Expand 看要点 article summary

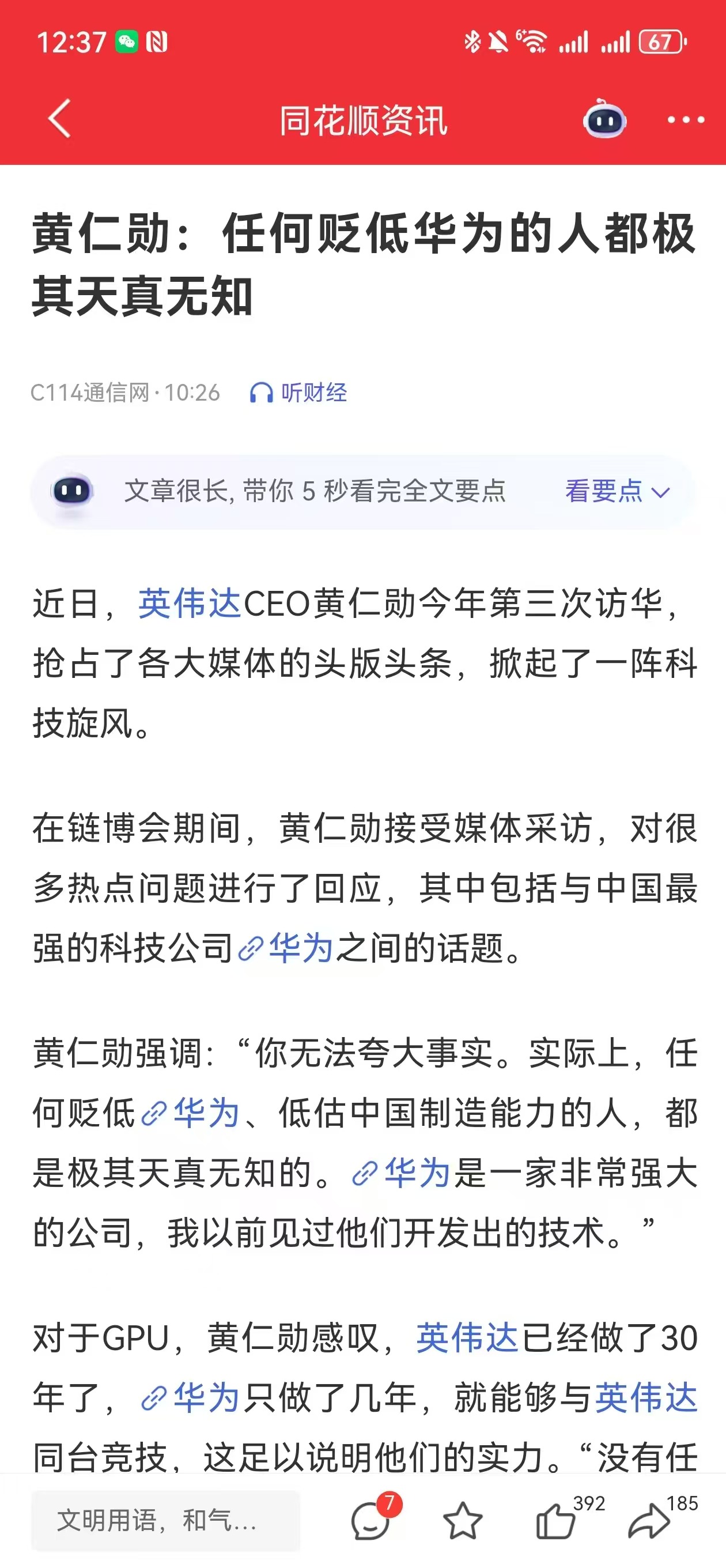point(617,491)
